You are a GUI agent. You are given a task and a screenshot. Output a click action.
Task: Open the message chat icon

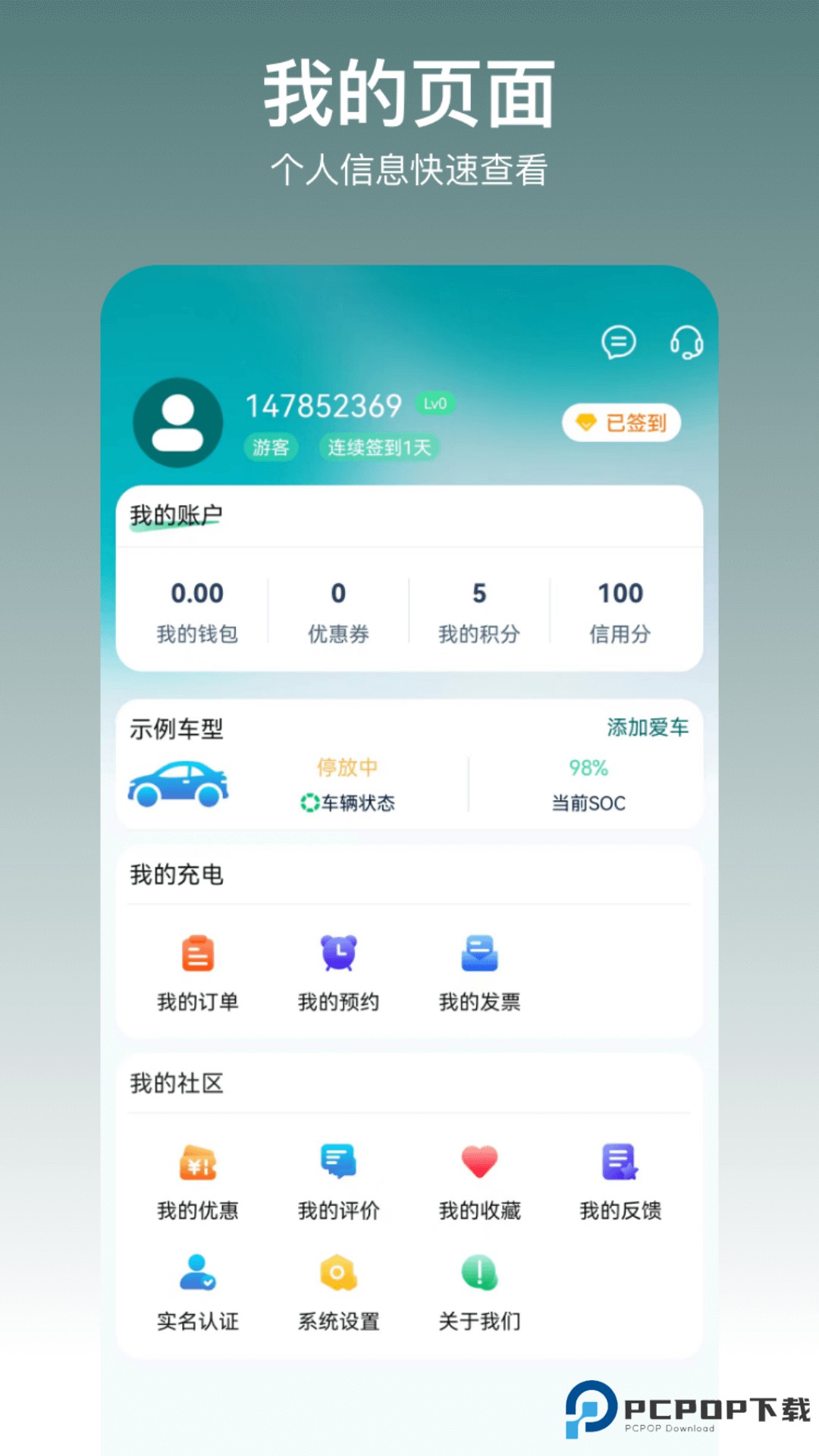click(x=618, y=343)
